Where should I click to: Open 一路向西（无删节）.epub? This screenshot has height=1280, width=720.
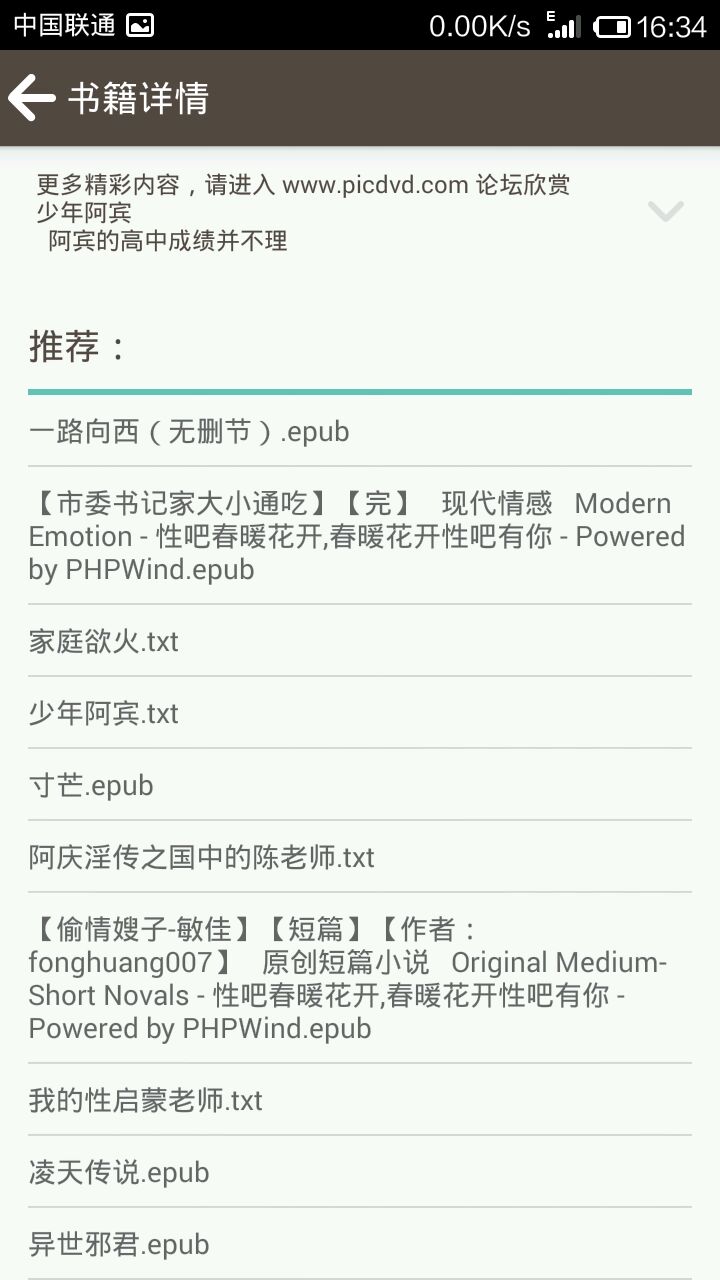(189, 431)
